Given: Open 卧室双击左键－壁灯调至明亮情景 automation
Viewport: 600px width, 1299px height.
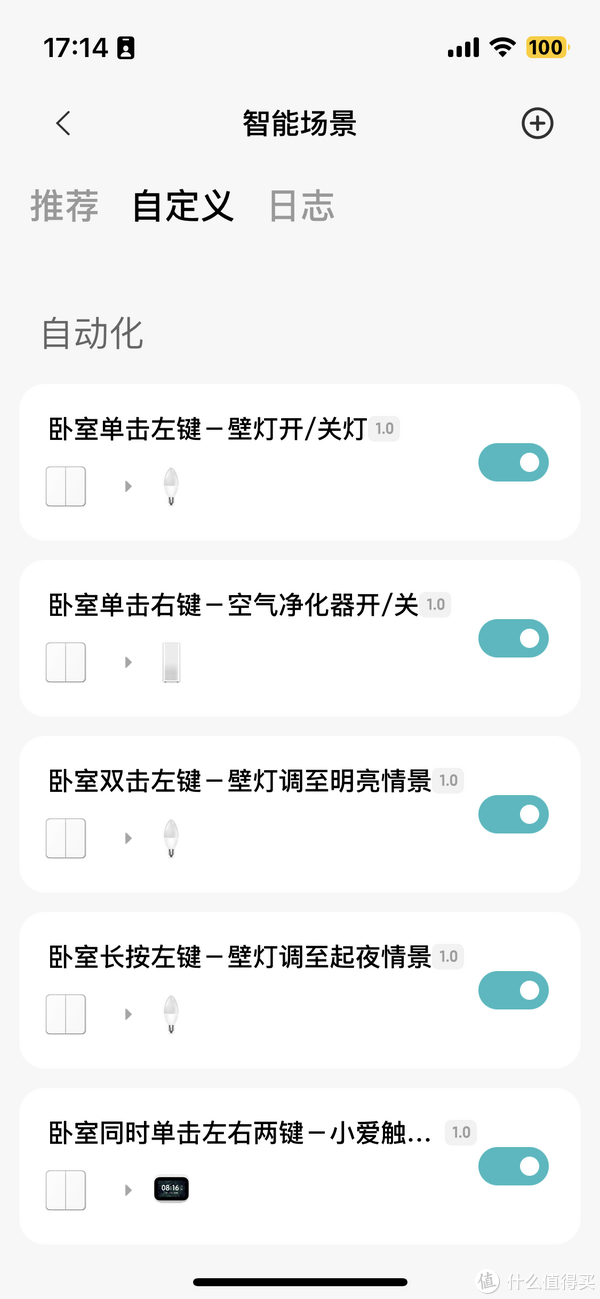Looking at the screenshot, I should coord(240,782).
